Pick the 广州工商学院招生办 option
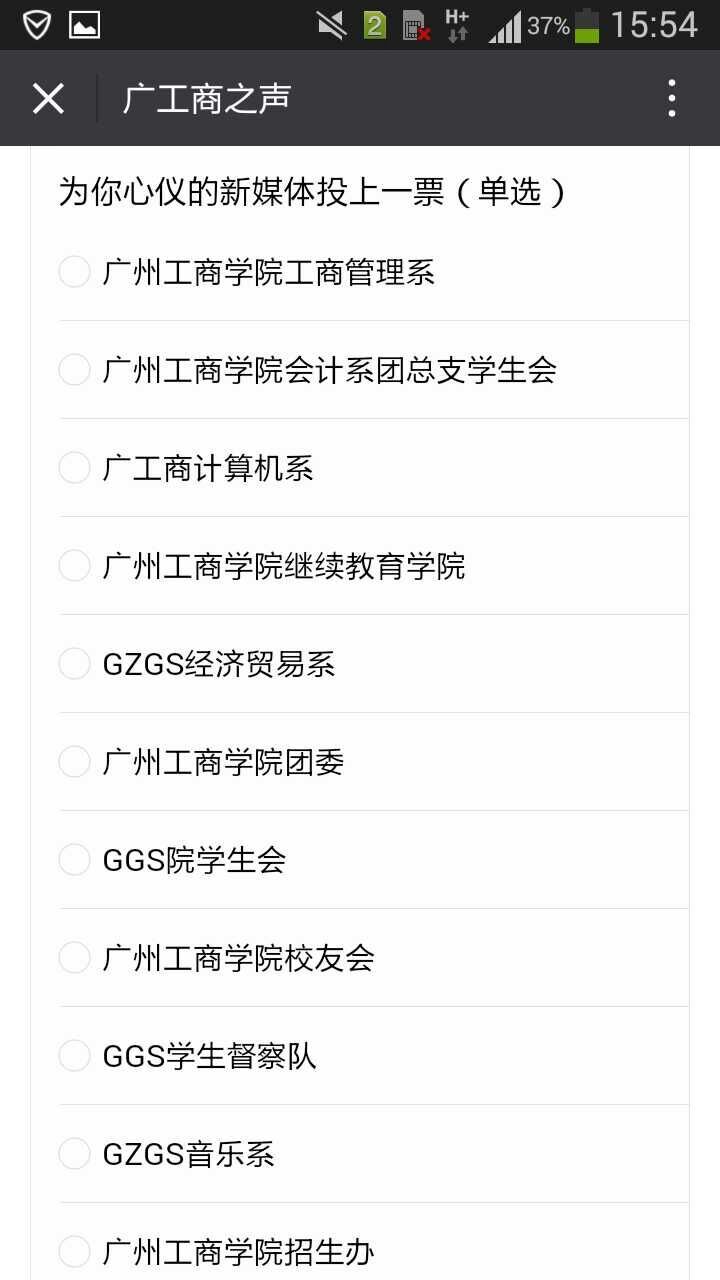 click(x=75, y=1251)
